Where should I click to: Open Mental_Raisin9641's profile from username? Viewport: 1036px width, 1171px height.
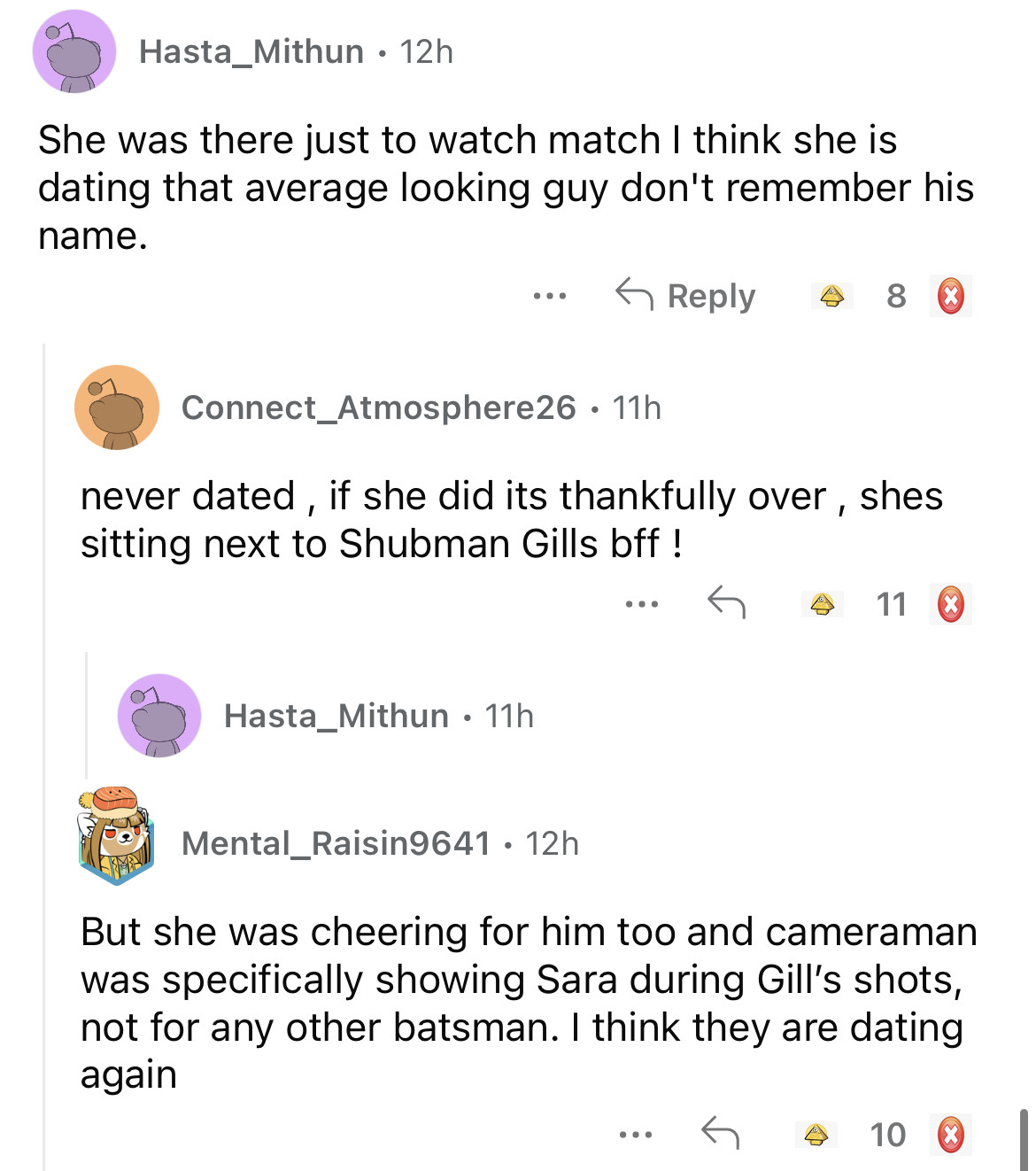tap(336, 843)
